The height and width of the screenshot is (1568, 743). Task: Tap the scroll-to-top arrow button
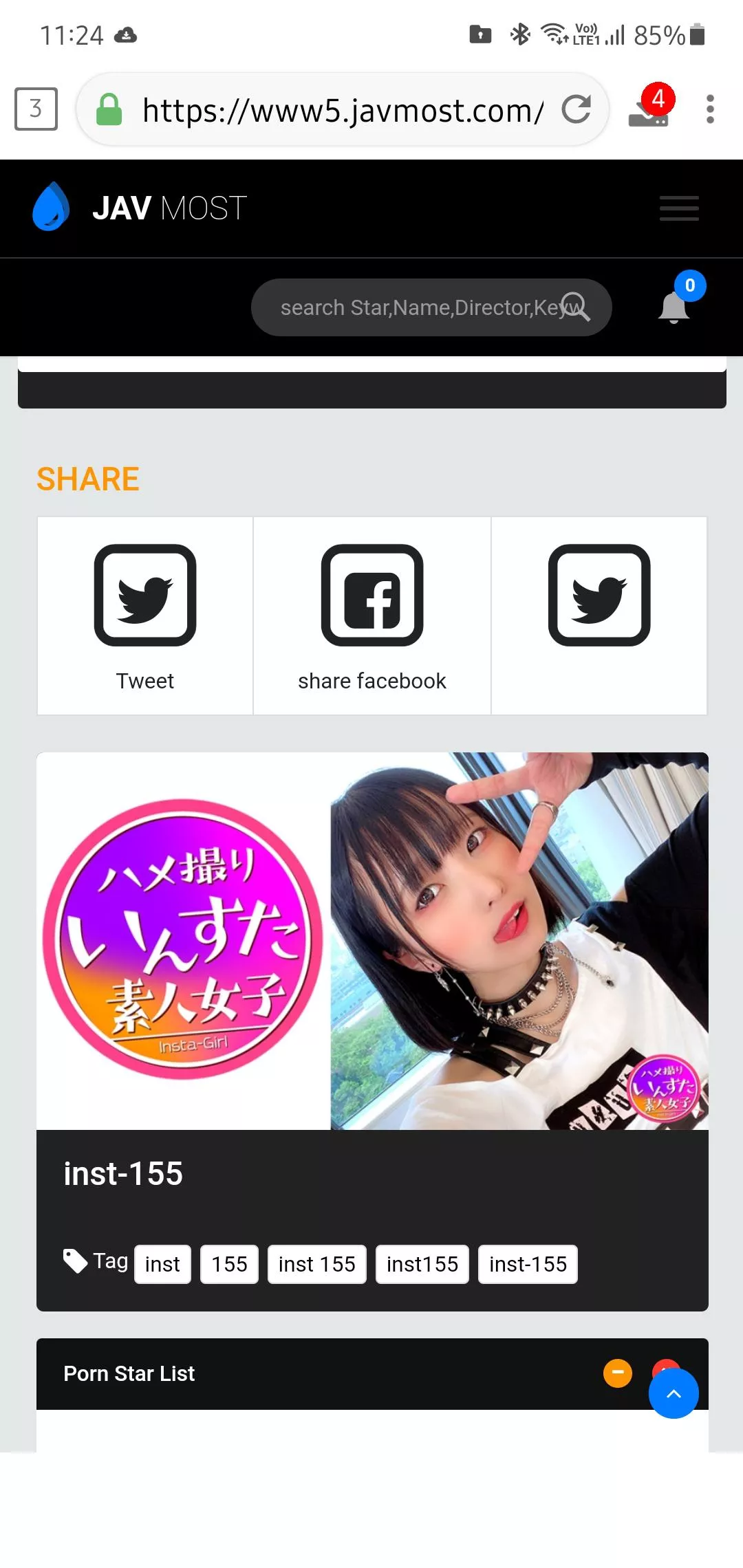click(x=674, y=1393)
